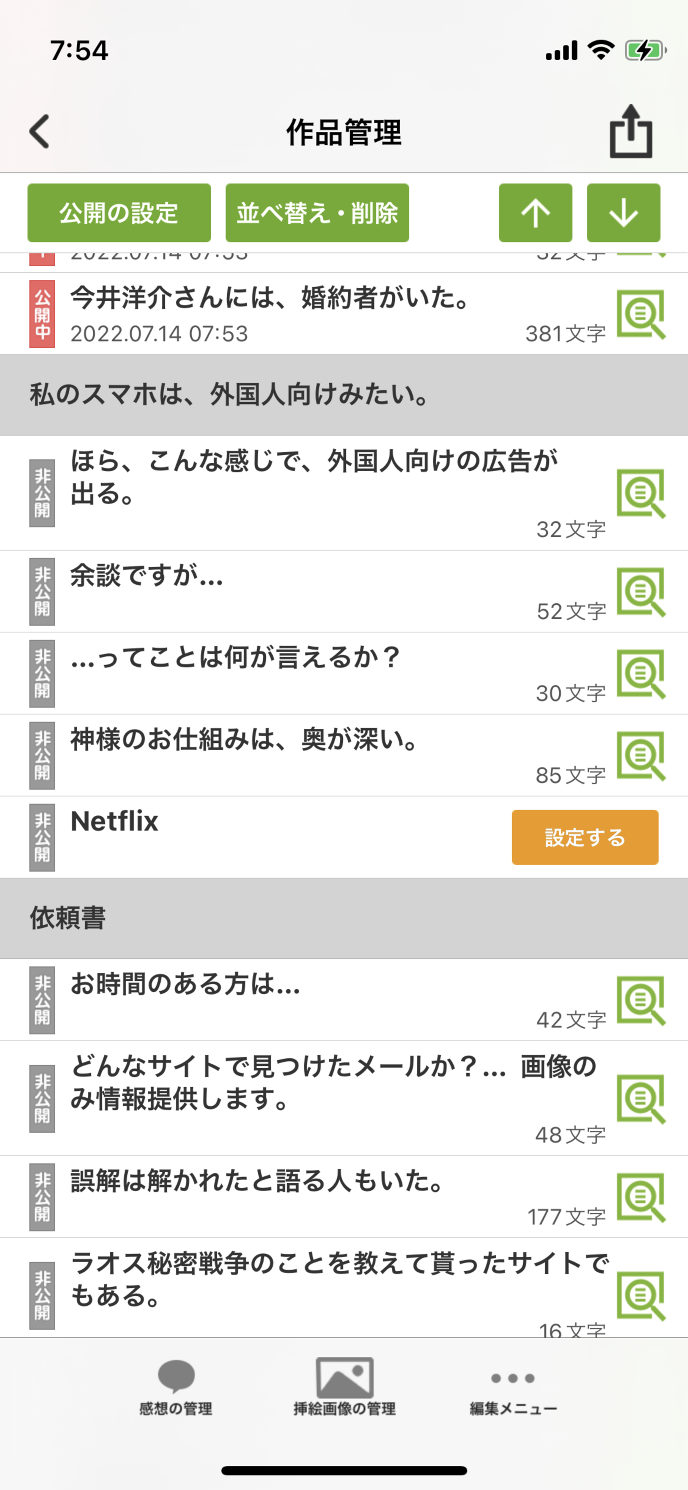This screenshot has height=1490, width=688.
Task: Open the お時間のある方は… episode
Action: (186, 984)
